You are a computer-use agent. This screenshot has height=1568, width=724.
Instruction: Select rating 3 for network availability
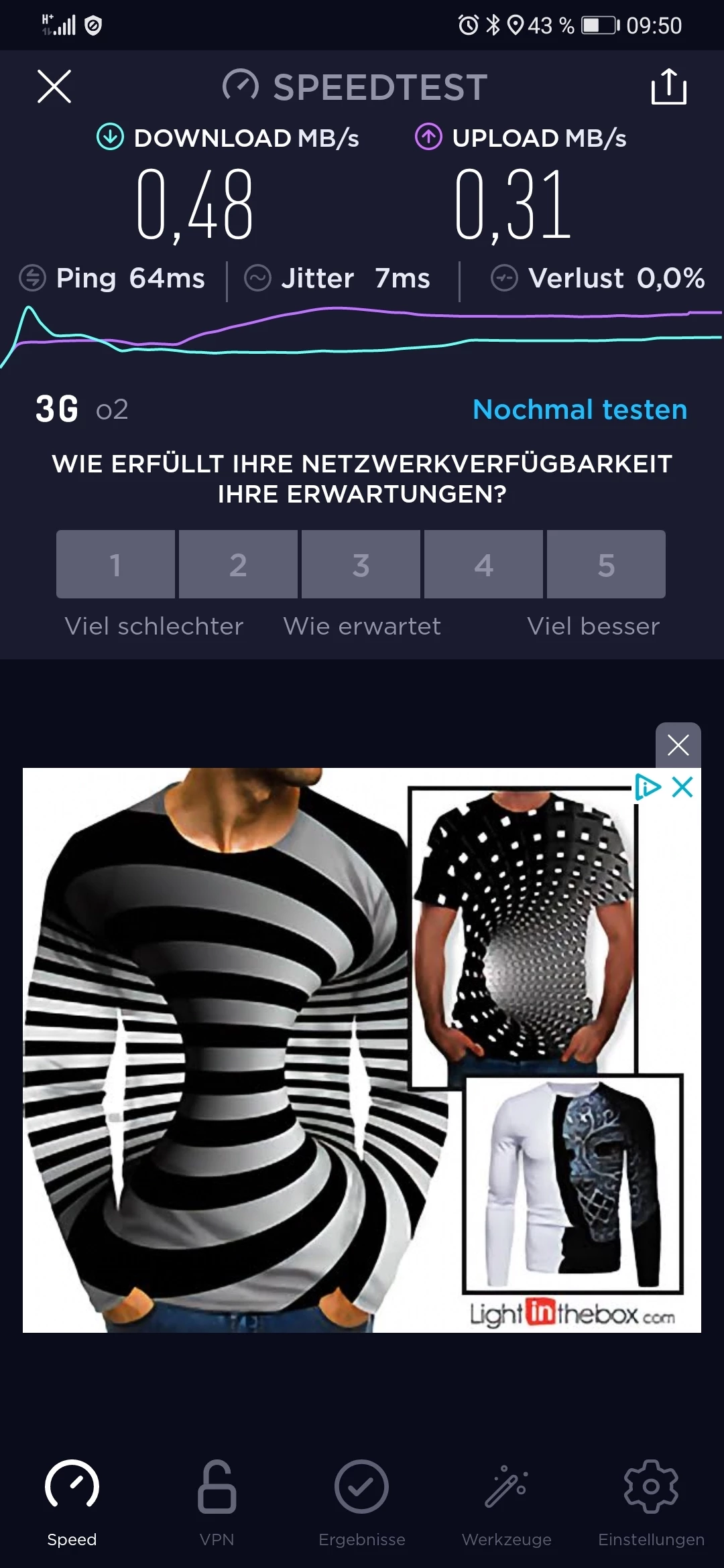361,564
